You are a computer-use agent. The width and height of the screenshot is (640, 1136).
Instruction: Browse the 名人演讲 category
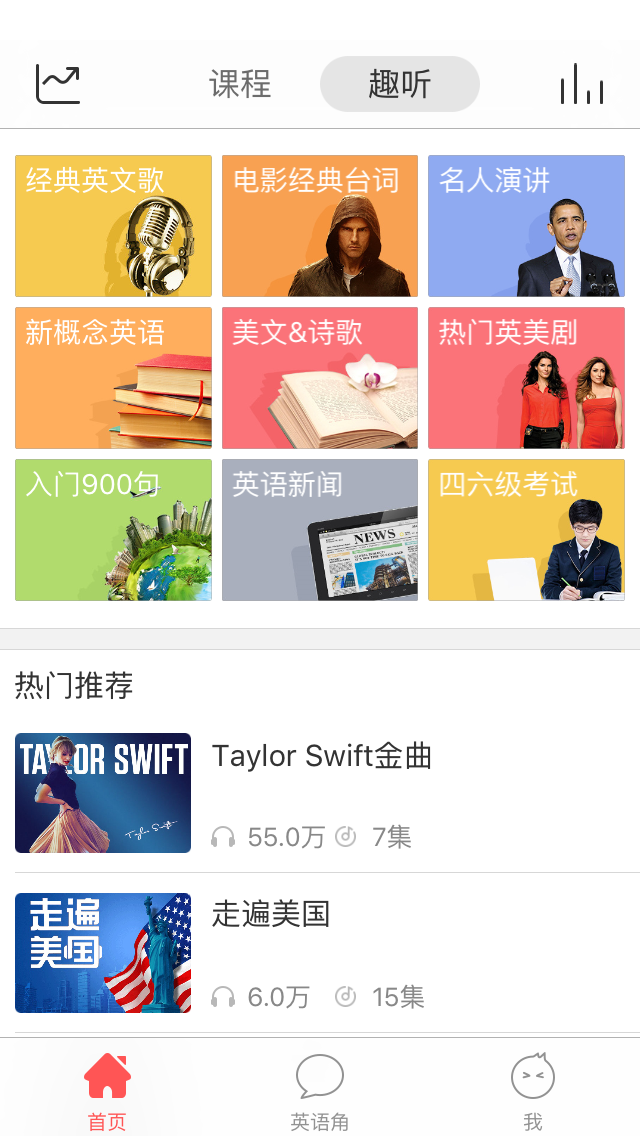(x=526, y=226)
